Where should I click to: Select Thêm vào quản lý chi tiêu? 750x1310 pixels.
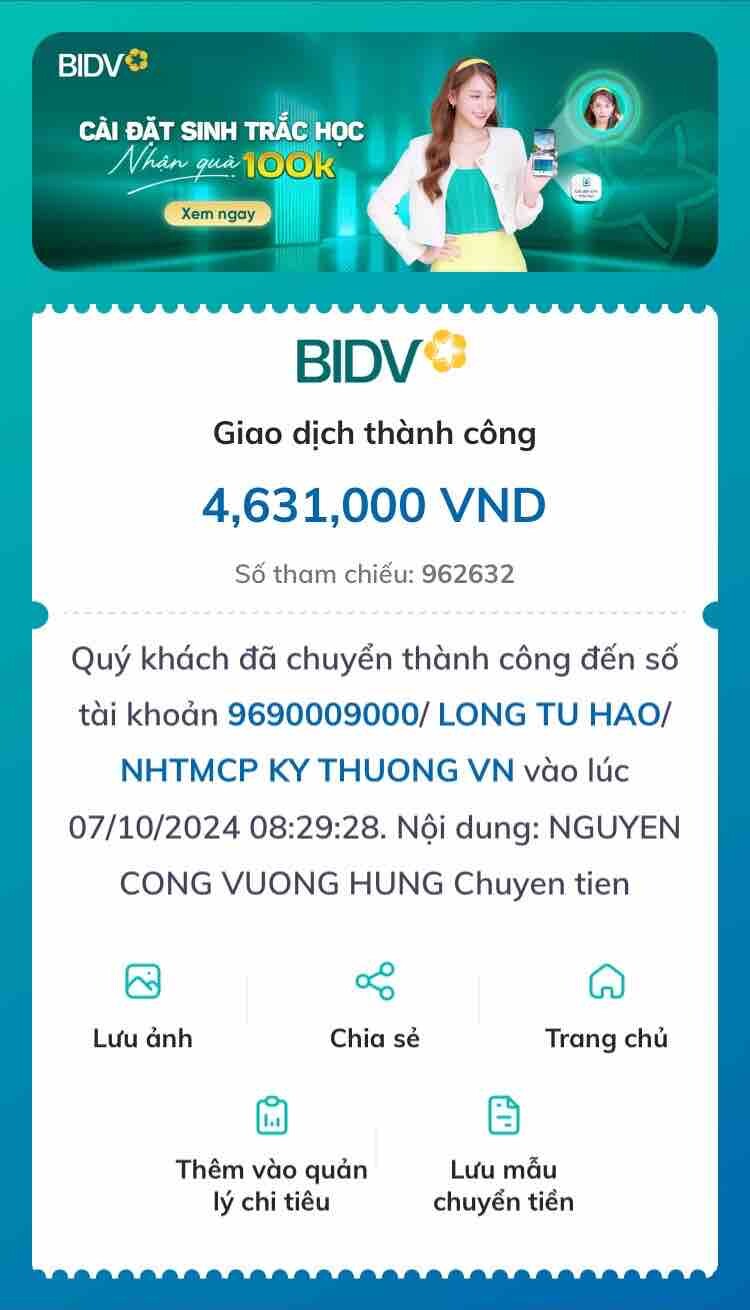pos(272,1154)
